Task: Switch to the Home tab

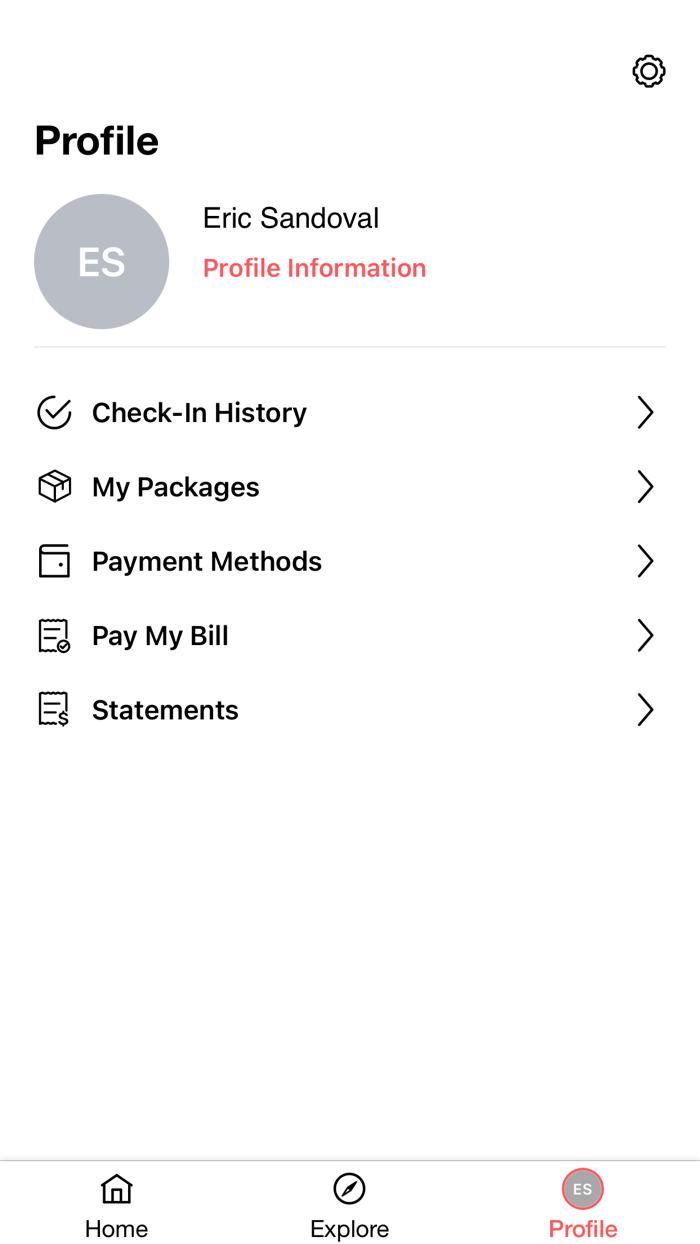Action: tap(116, 1205)
